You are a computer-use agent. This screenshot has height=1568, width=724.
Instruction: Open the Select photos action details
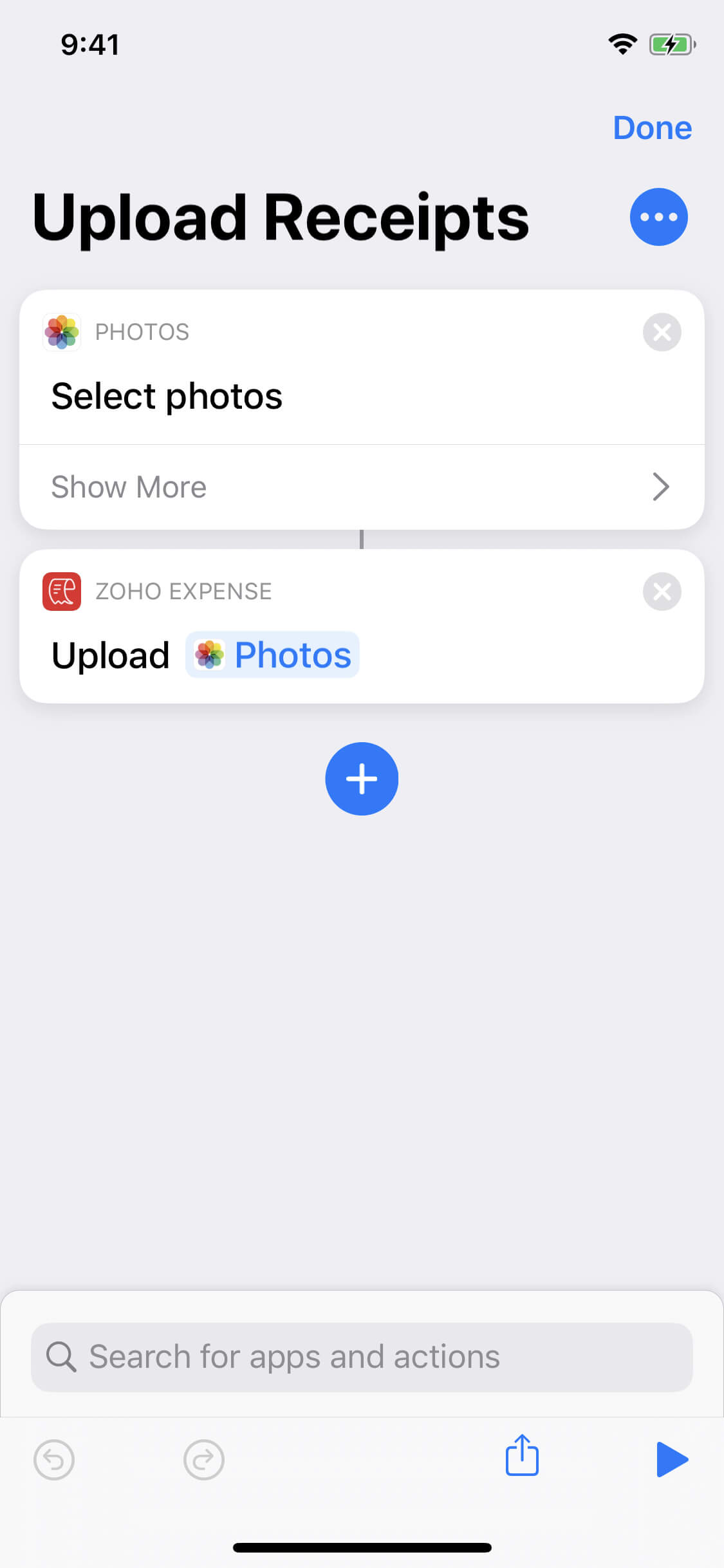[167, 395]
